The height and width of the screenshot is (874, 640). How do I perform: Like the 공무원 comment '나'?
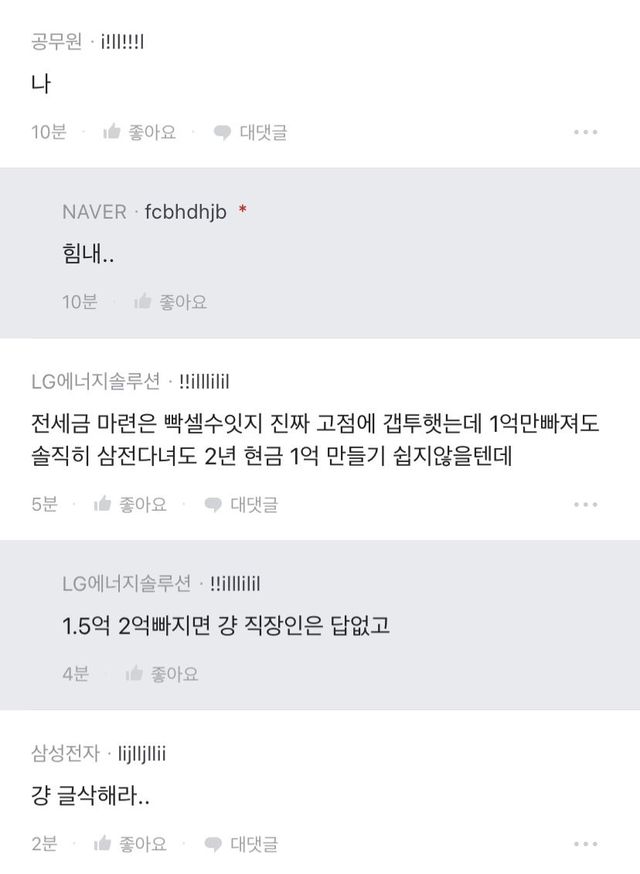click(x=139, y=132)
